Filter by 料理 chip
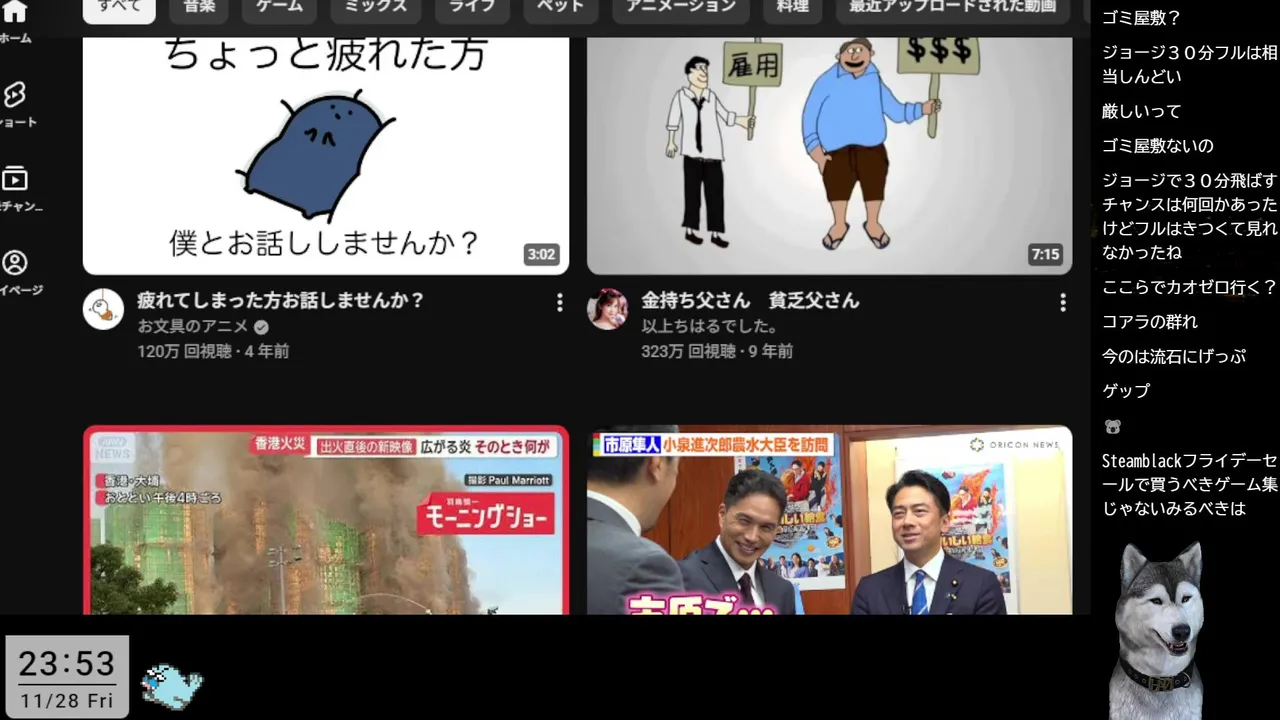 pos(792,7)
